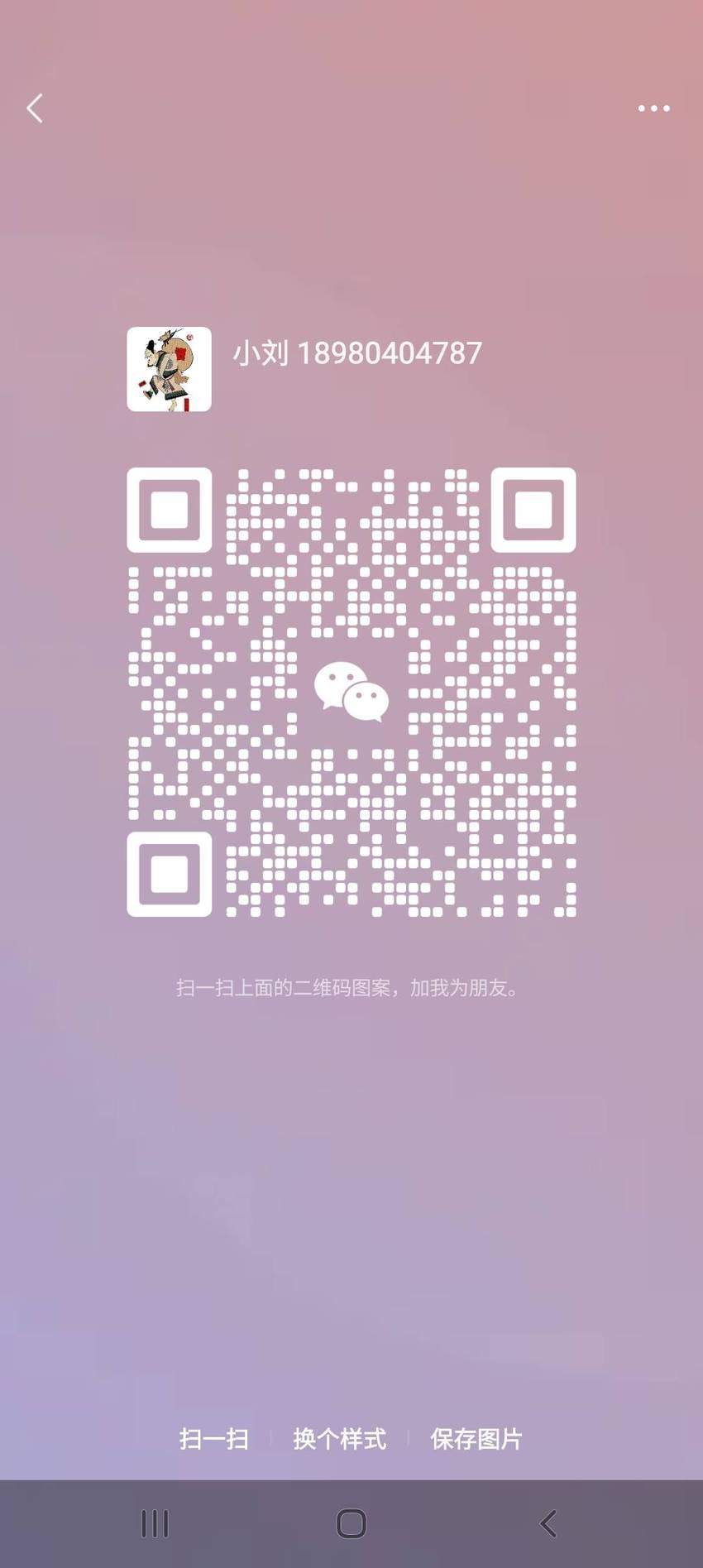Tap the system home button

pyautogui.click(x=351, y=1523)
